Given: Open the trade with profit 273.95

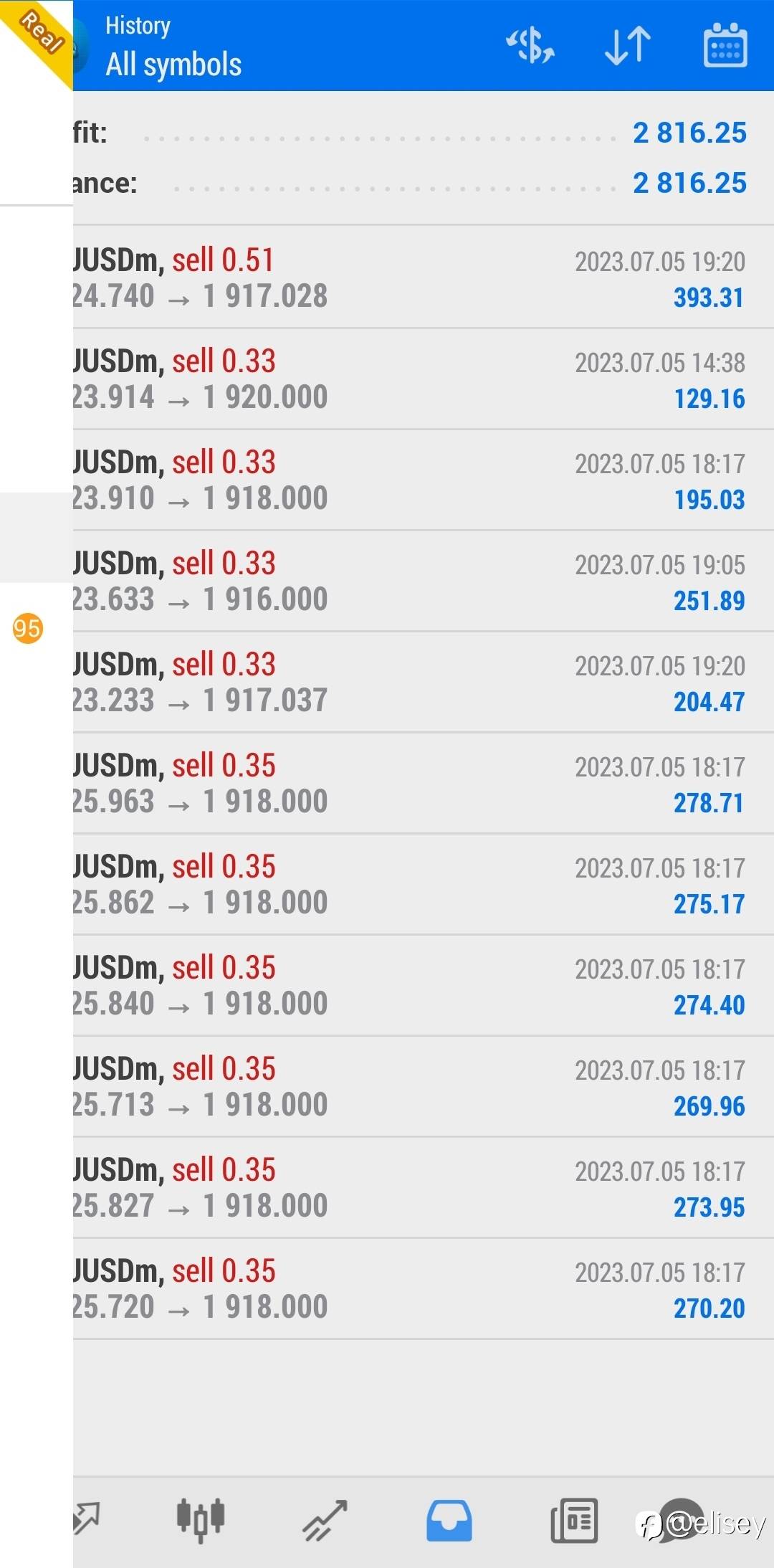Looking at the screenshot, I should point(423,1188).
